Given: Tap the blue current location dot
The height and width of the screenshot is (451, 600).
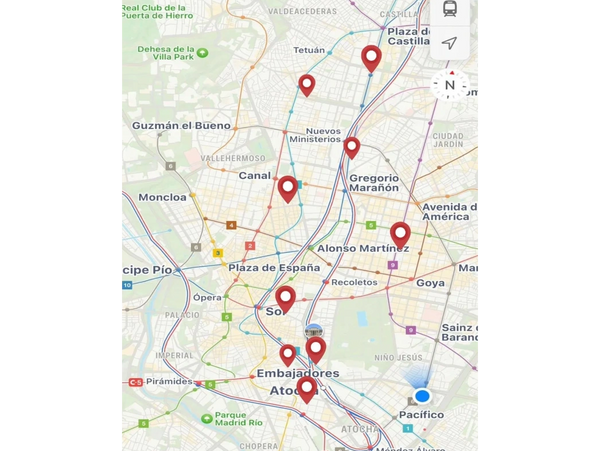Looking at the screenshot, I should pos(422,396).
